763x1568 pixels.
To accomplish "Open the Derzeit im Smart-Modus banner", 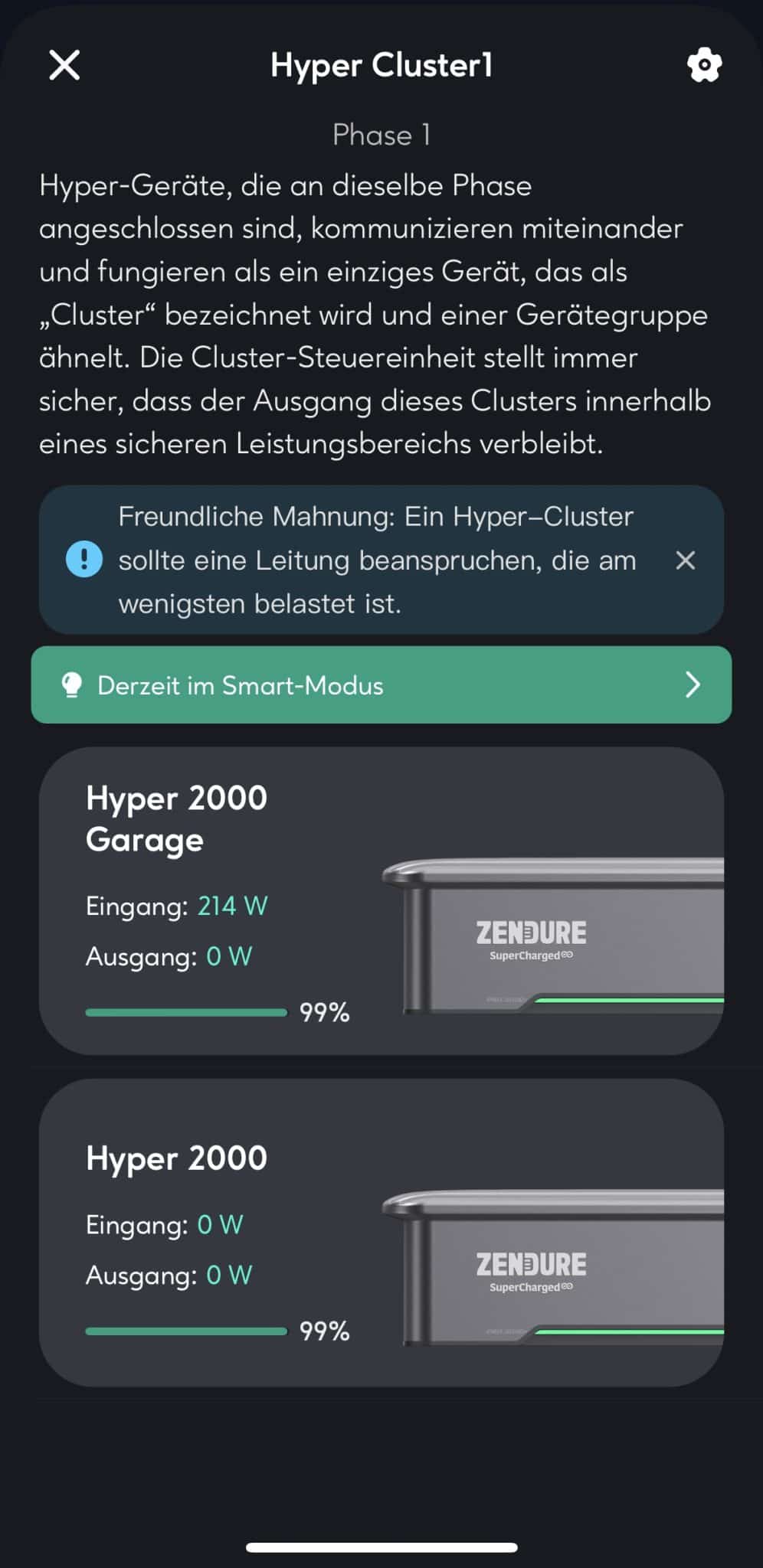I will 381,684.
